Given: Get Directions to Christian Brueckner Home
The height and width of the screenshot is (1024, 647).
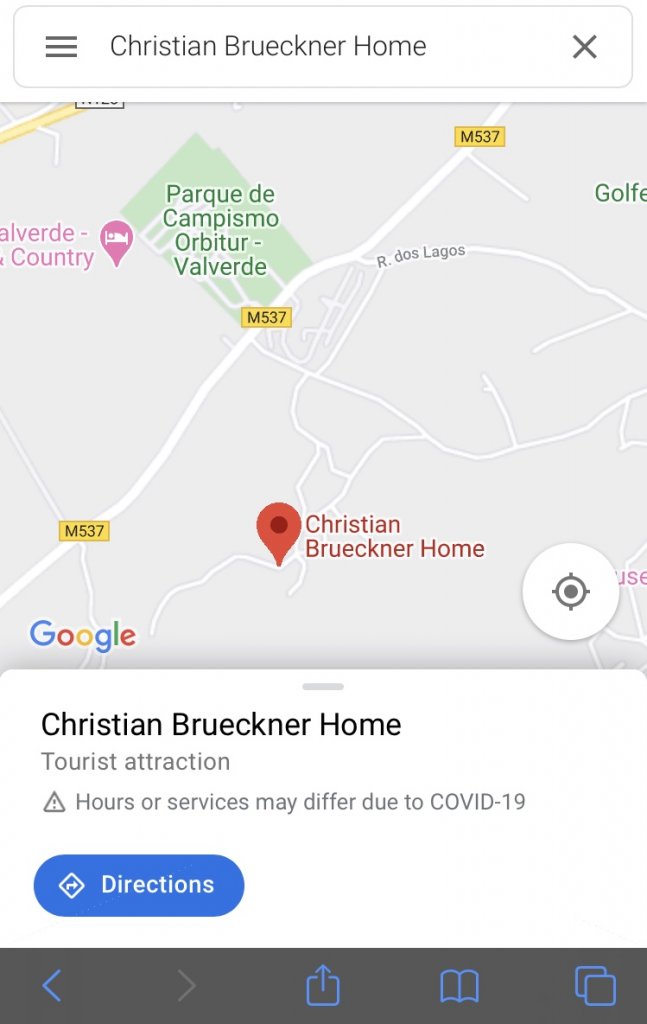Looking at the screenshot, I should coord(139,885).
